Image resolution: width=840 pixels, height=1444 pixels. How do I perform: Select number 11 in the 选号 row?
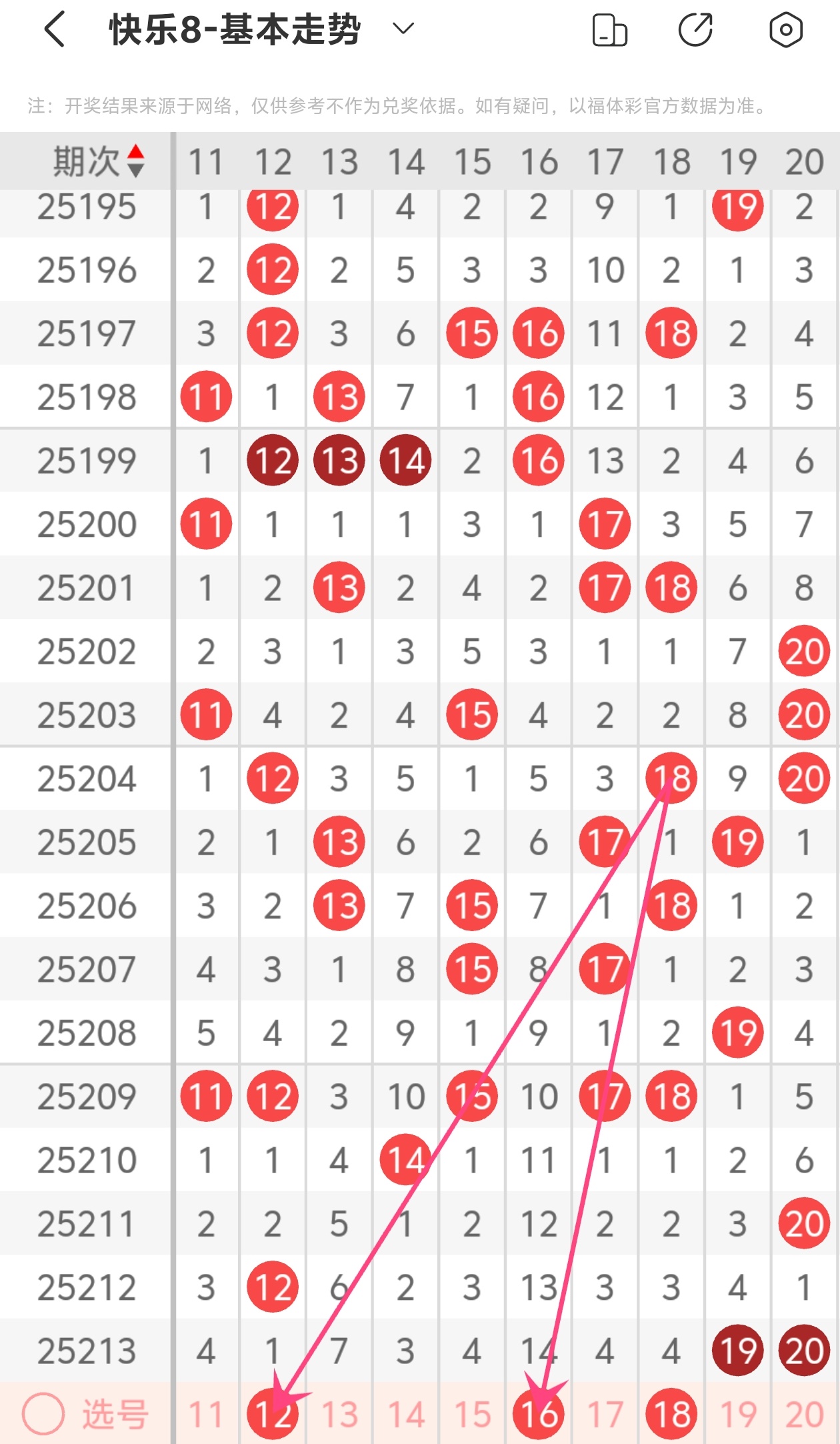pyautogui.click(x=206, y=1414)
